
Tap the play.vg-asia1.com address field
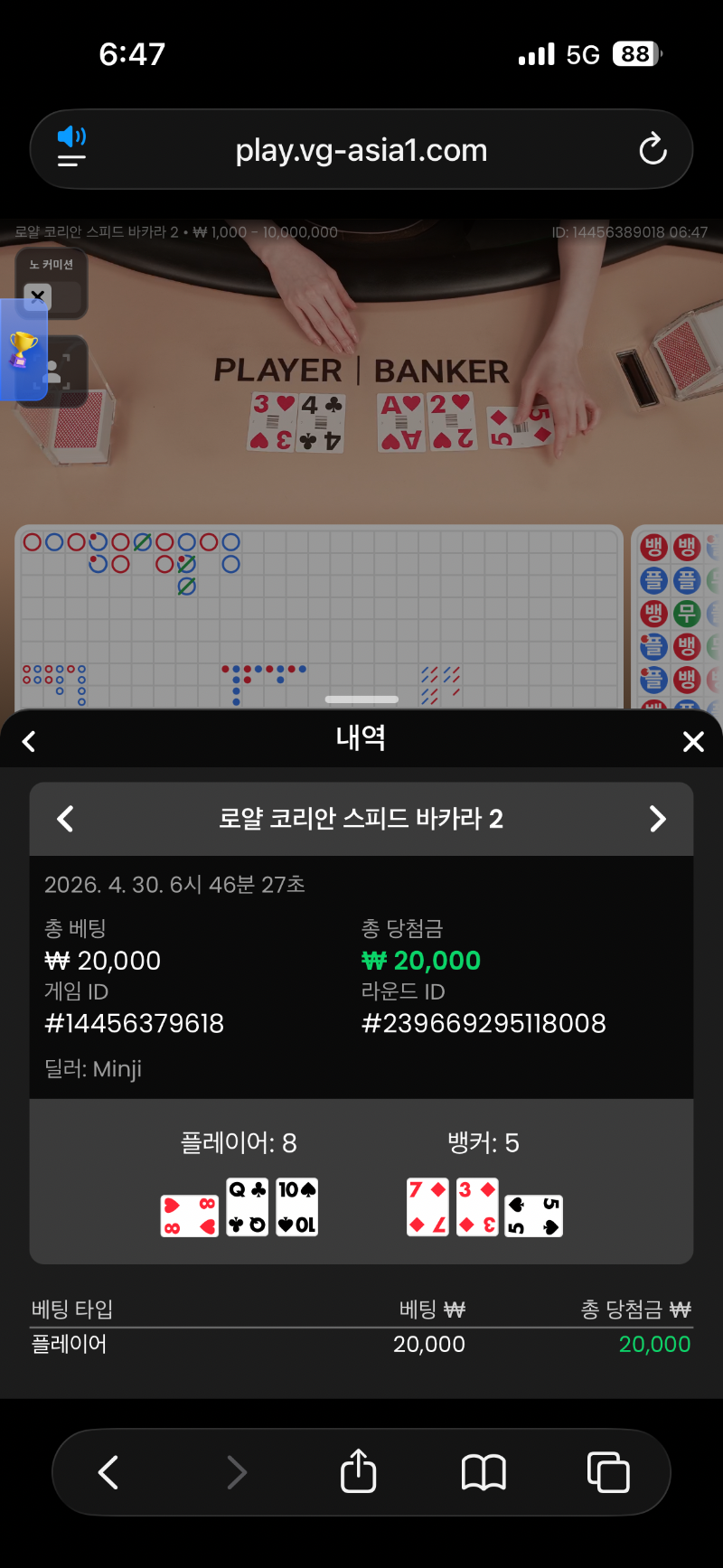point(361,150)
